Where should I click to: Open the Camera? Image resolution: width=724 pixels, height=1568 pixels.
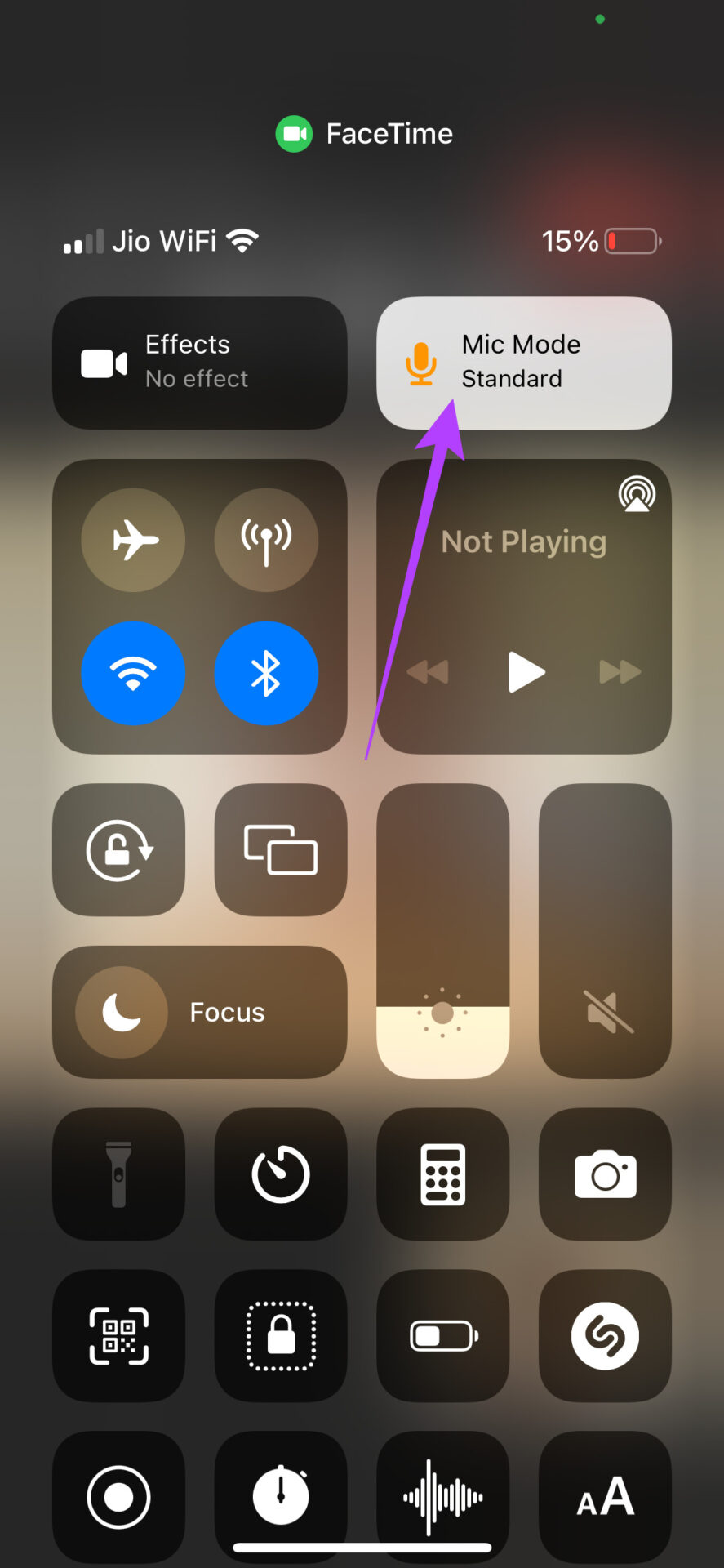(605, 1174)
